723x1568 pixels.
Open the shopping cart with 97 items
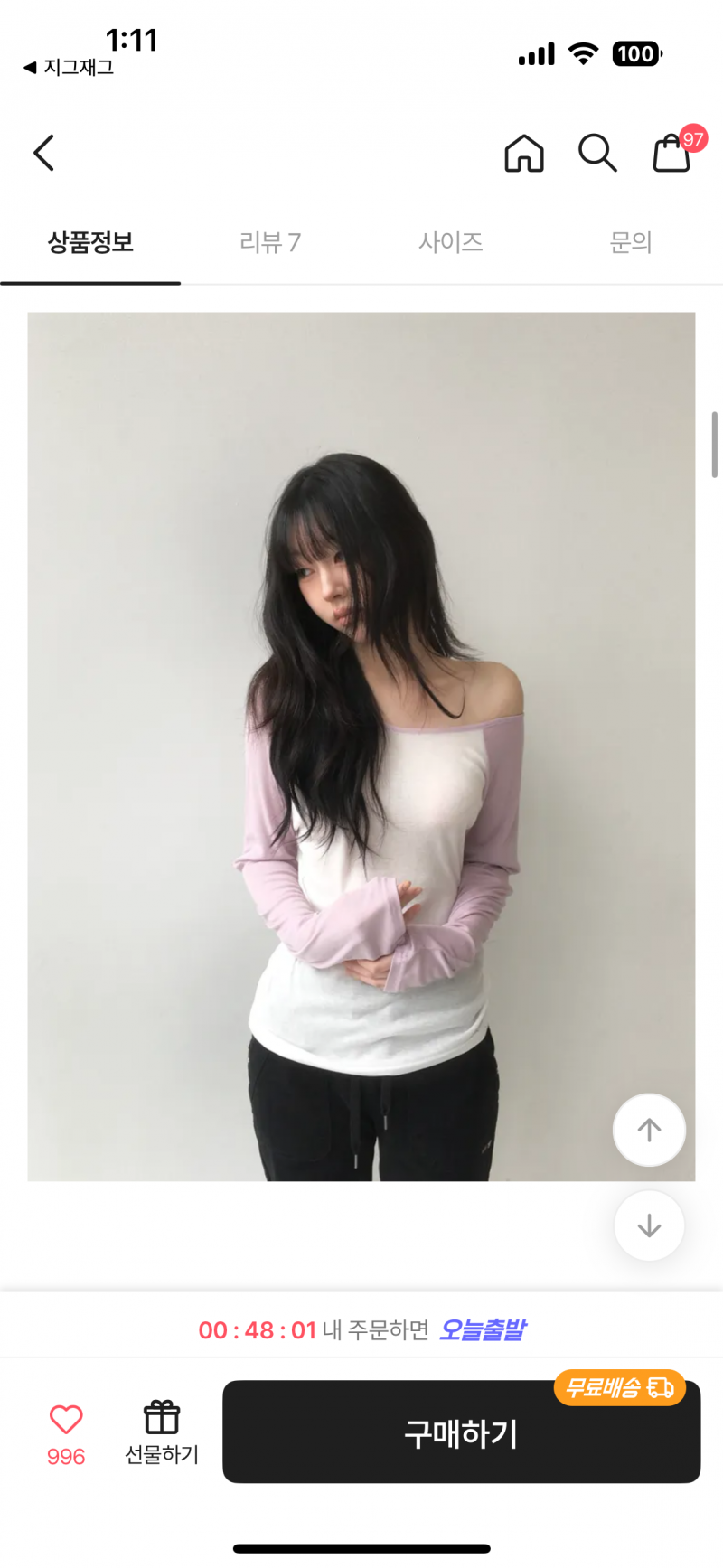coord(671,153)
